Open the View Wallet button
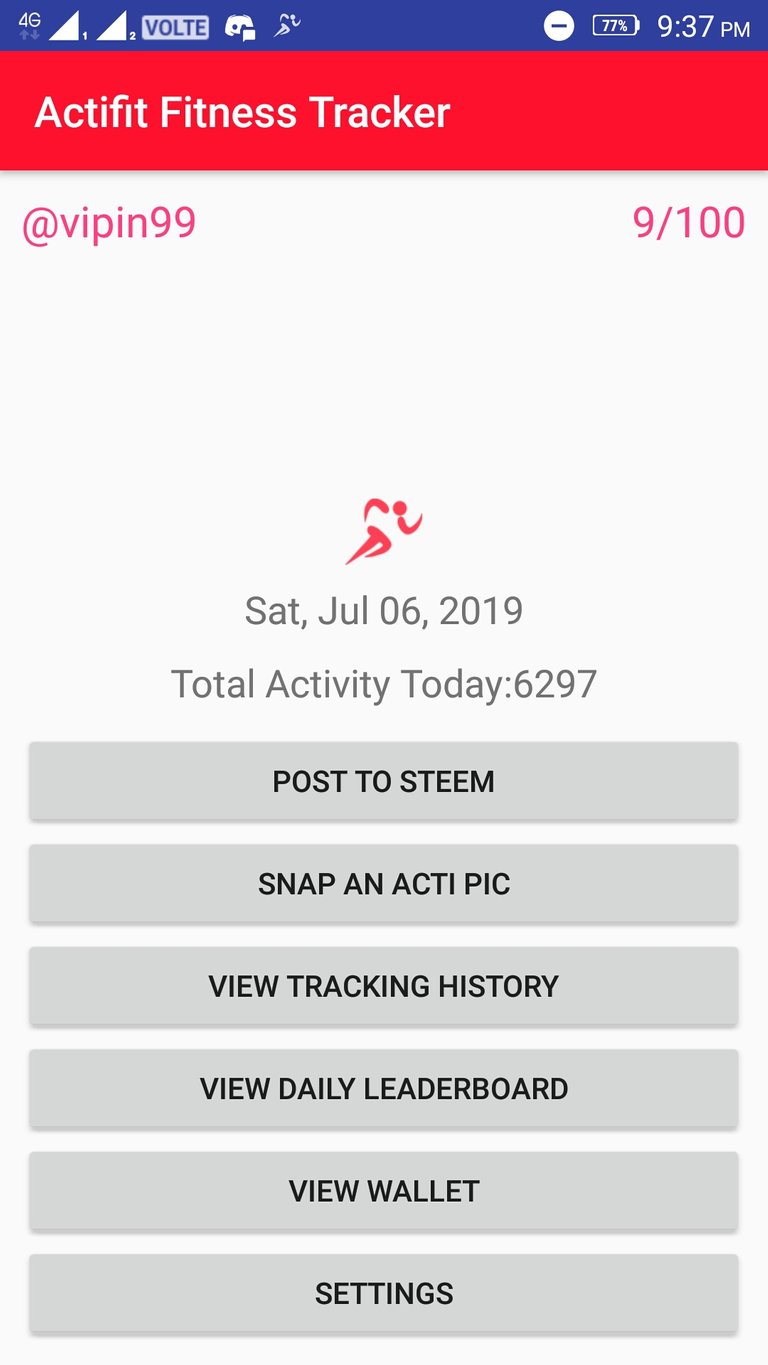 click(x=384, y=1191)
